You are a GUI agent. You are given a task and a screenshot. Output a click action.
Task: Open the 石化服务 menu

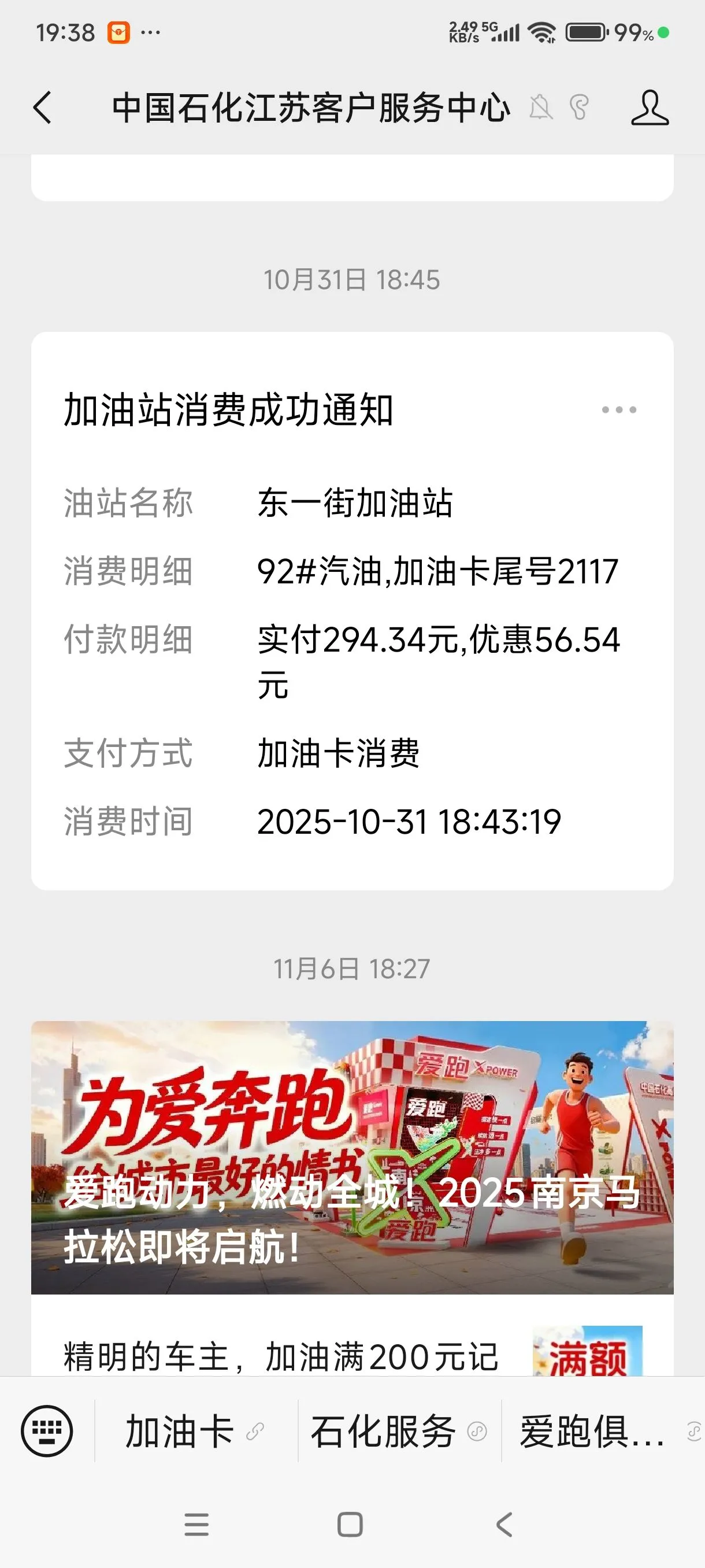point(398,1431)
